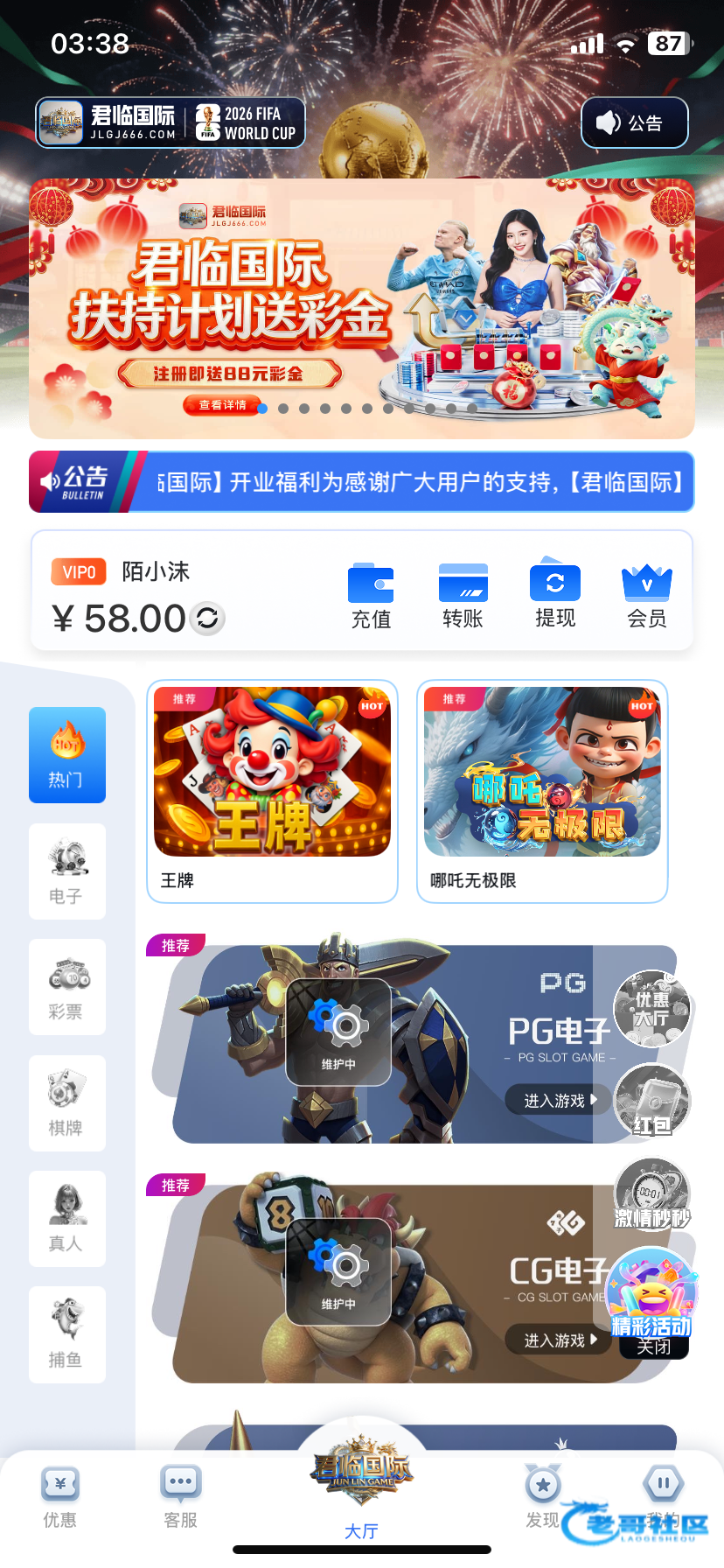Close the 精彩活动 floating widget
The image size is (724, 1568).
click(653, 1347)
